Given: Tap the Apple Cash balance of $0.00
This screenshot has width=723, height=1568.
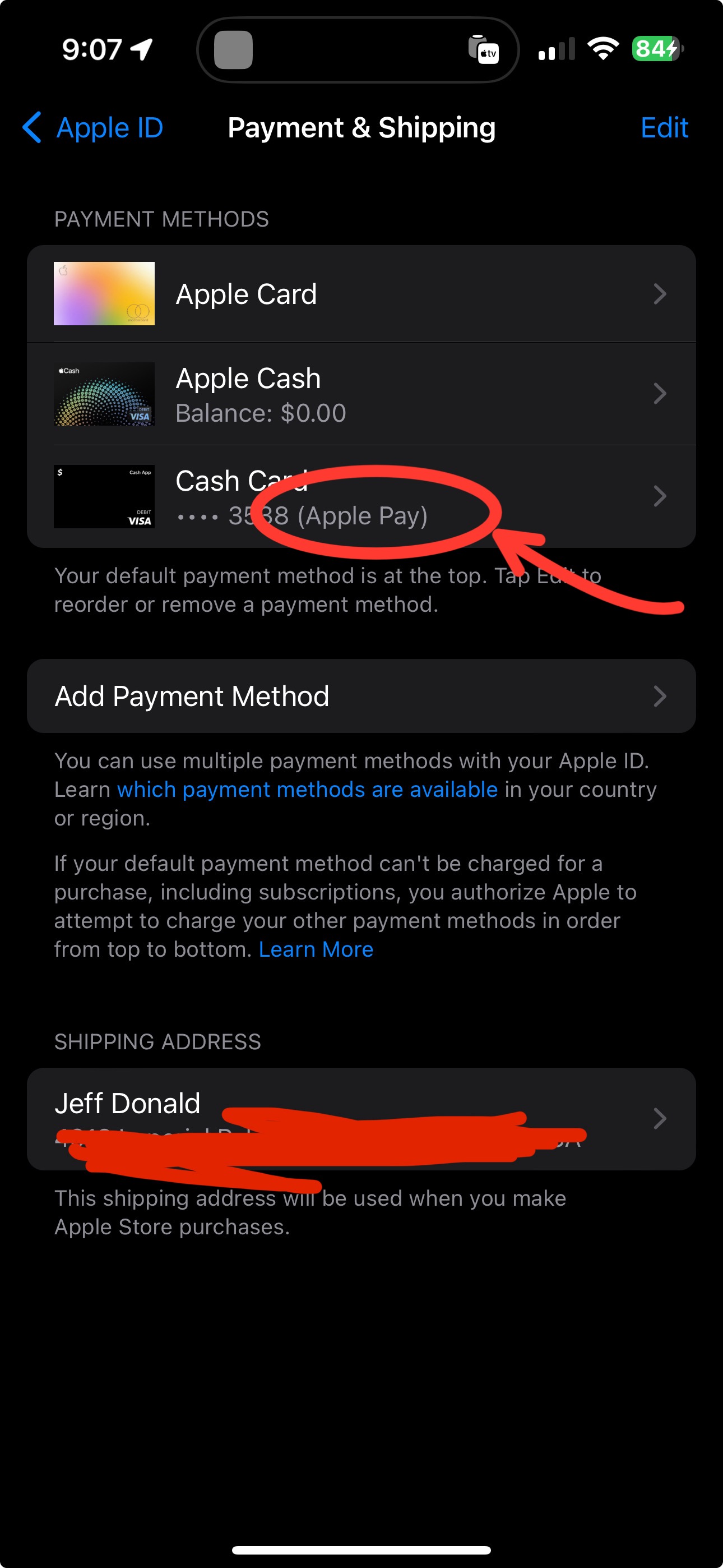Looking at the screenshot, I should 261,412.
